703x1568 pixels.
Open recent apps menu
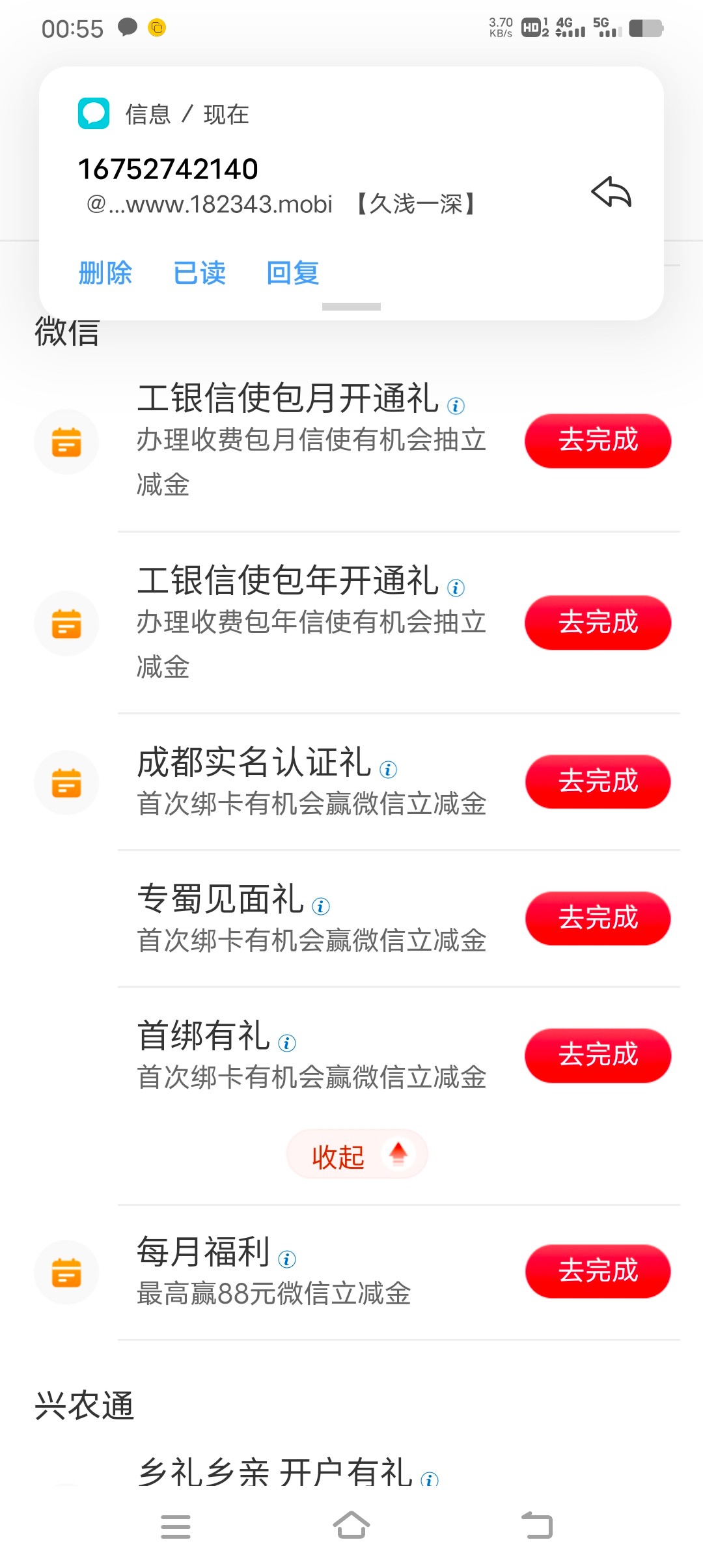(176, 1526)
